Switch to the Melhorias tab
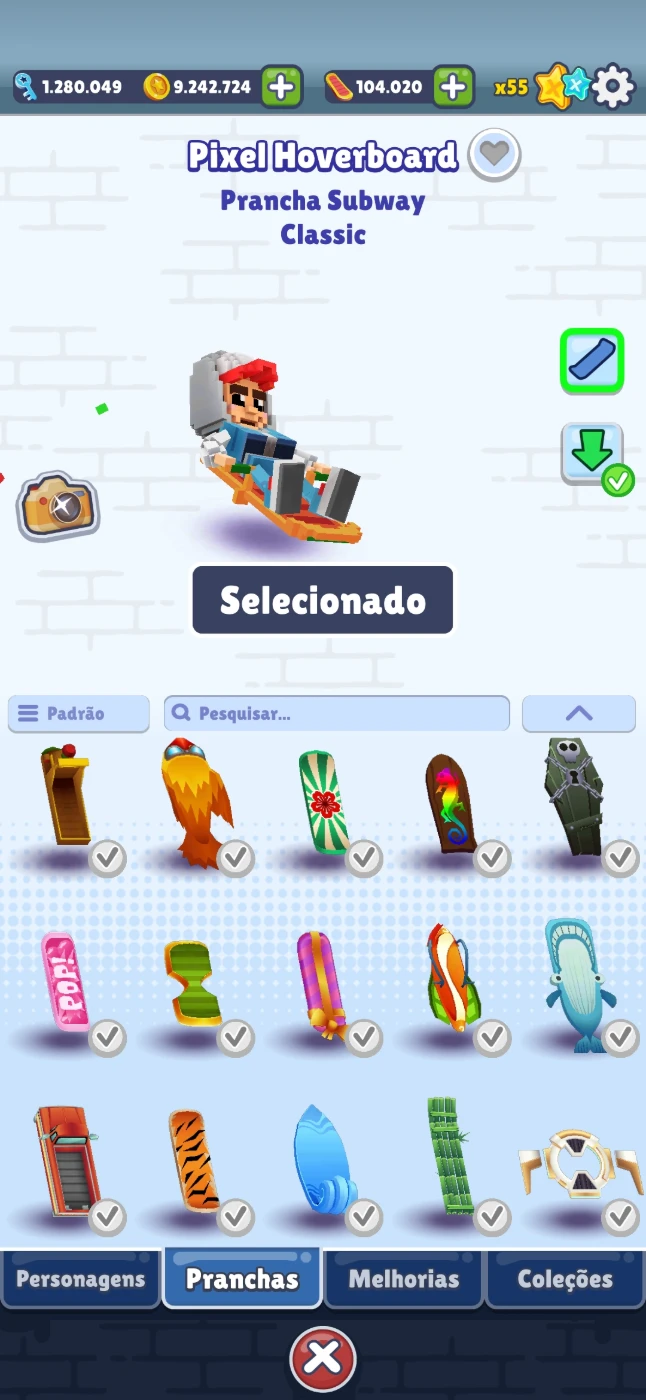 pos(404,1279)
